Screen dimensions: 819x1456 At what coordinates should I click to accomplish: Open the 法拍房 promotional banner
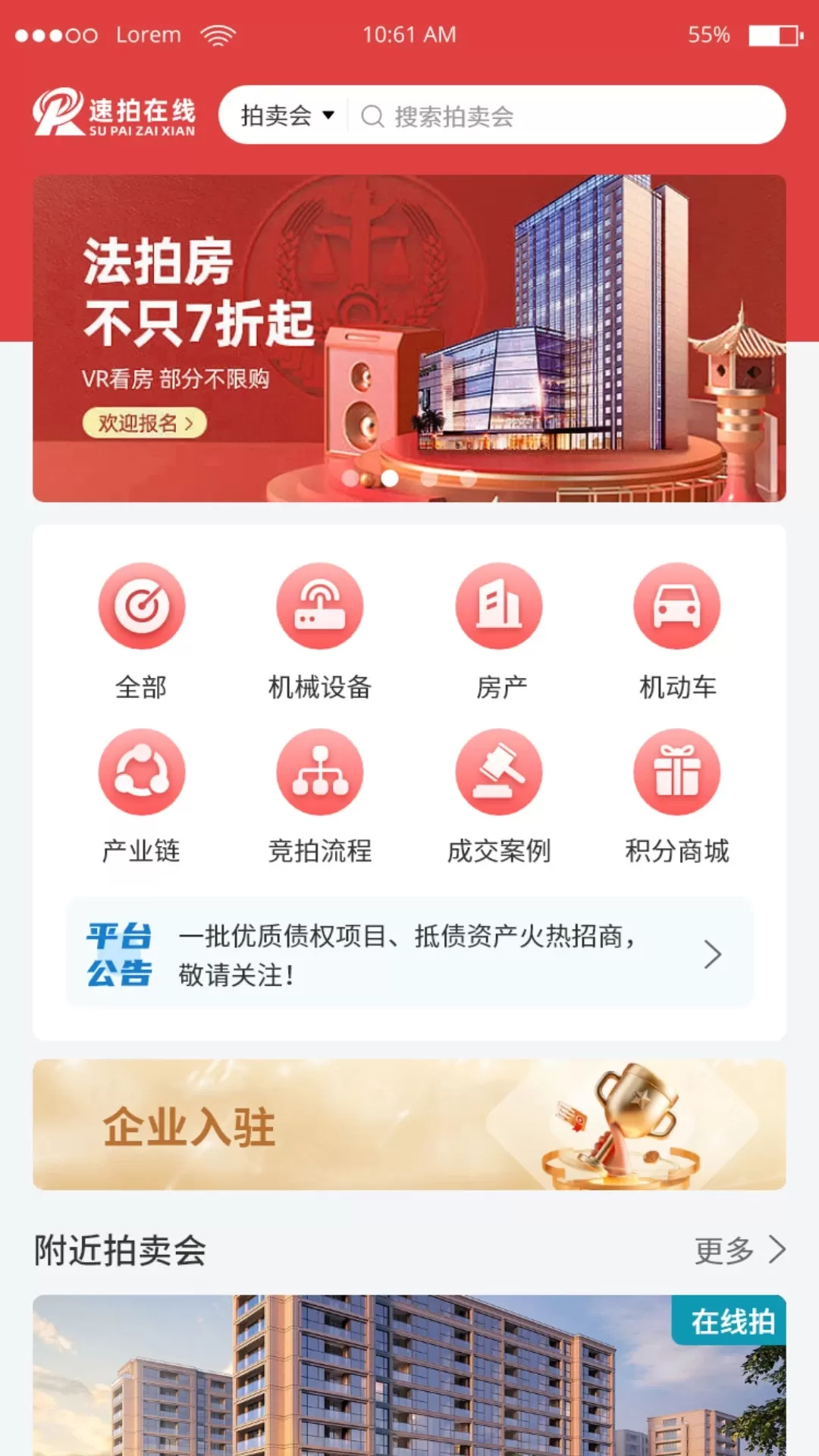[x=409, y=338]
